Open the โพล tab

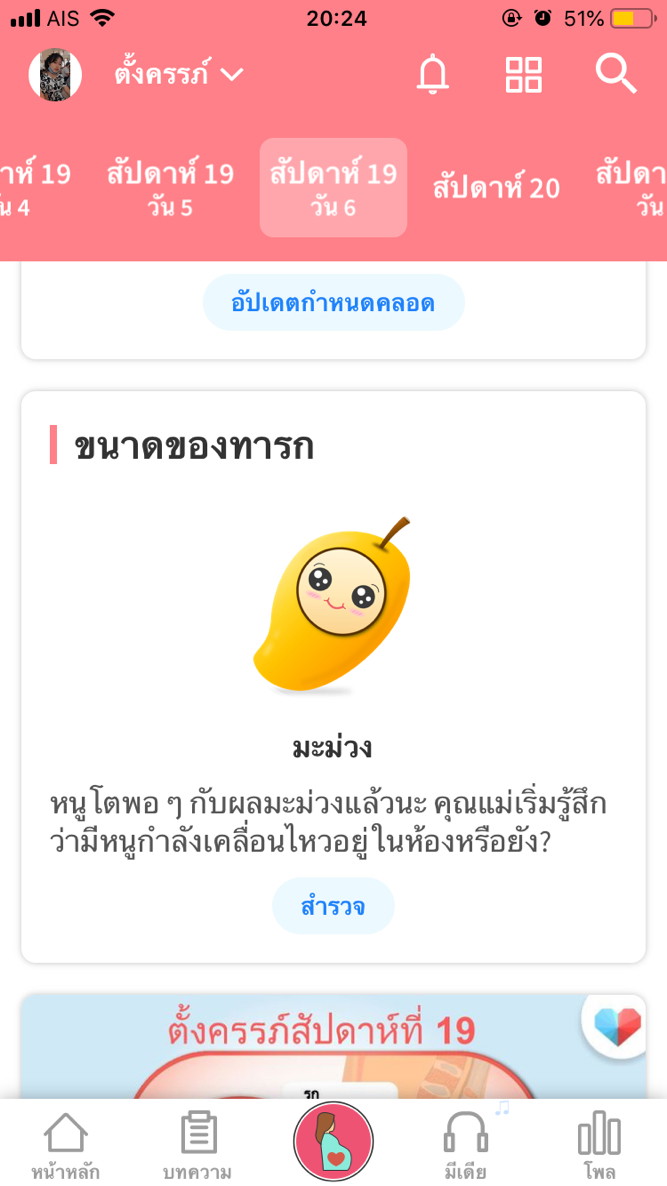600,1146
